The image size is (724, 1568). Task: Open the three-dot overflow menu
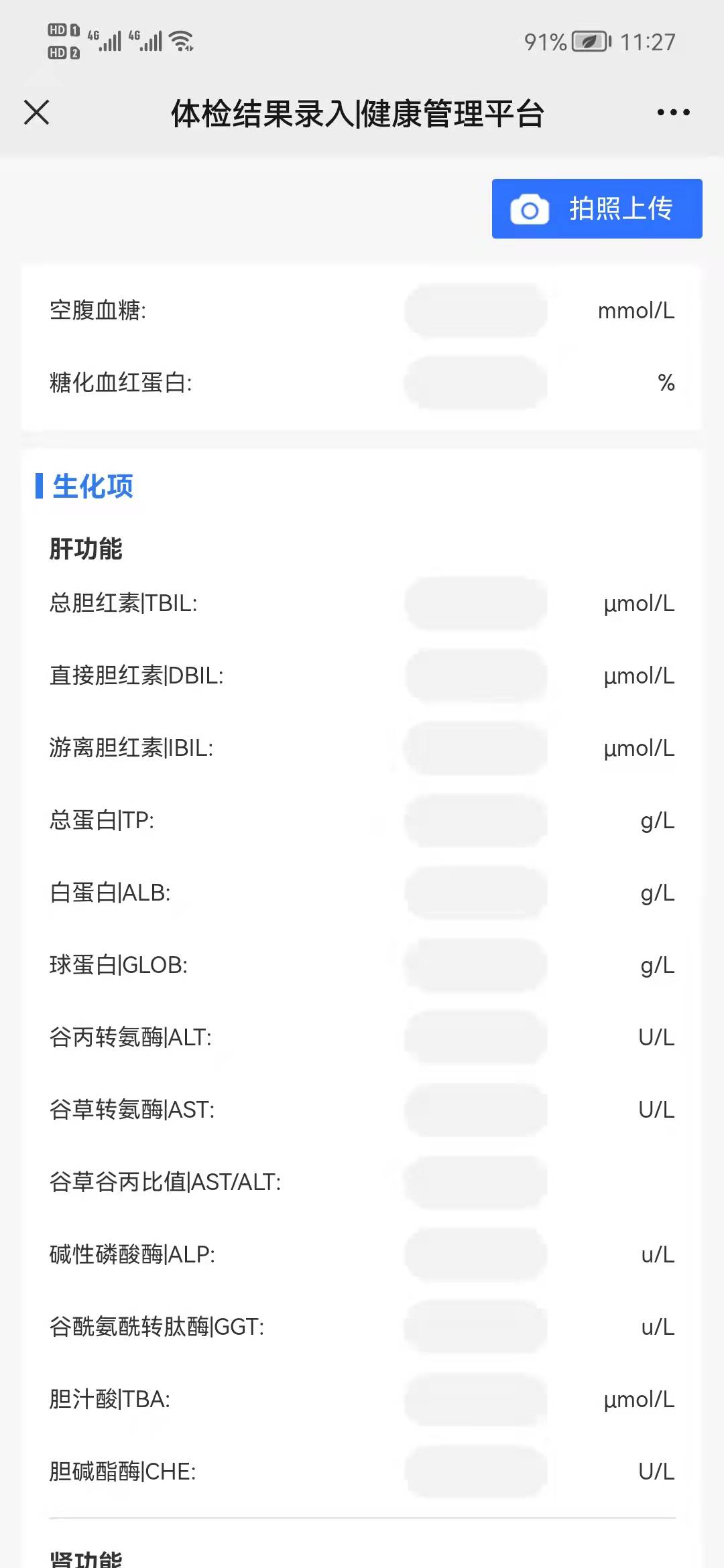click(x=673, y=113)
